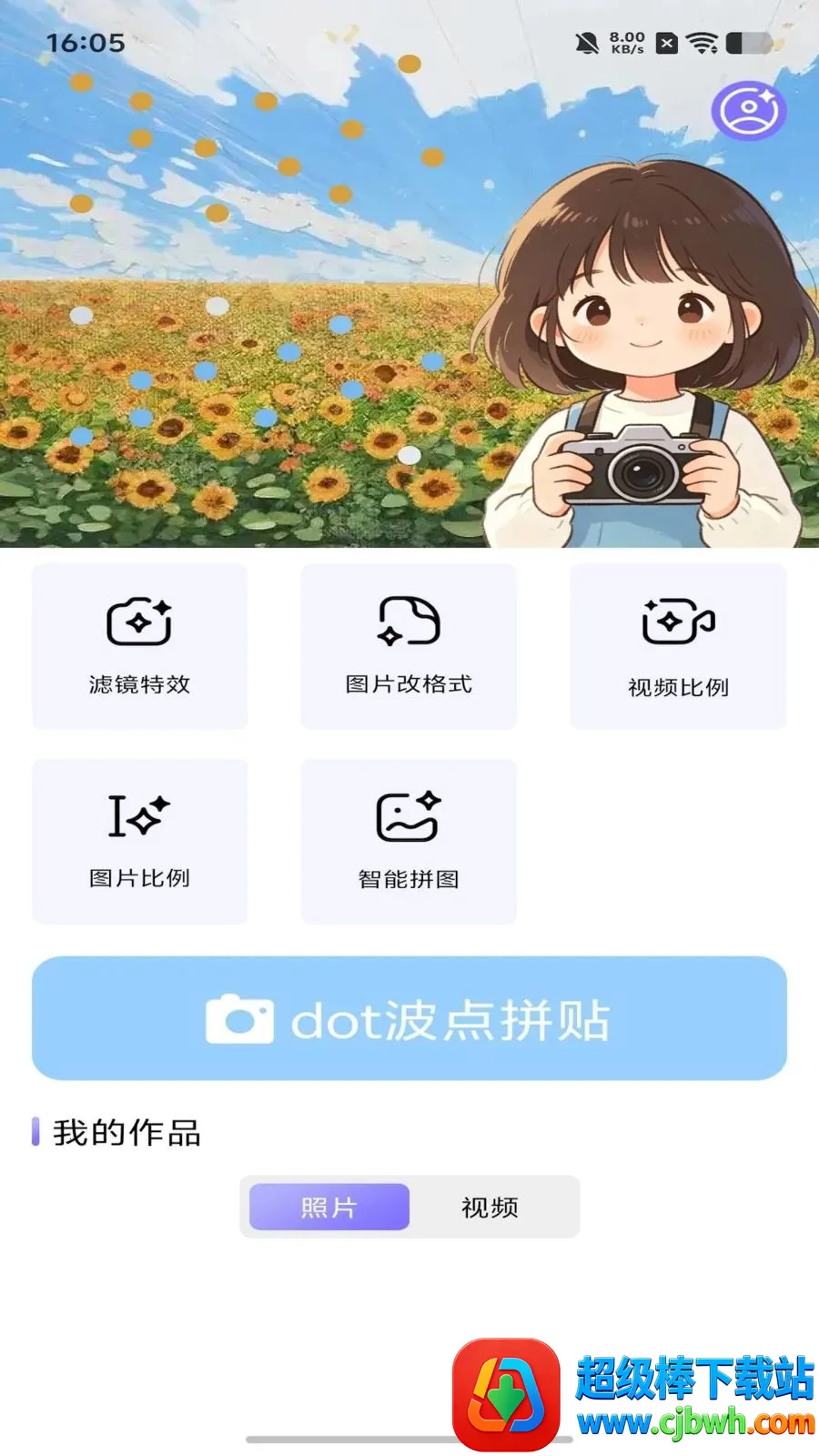Switch to the 照片 photos tab

coord(329,1207)
